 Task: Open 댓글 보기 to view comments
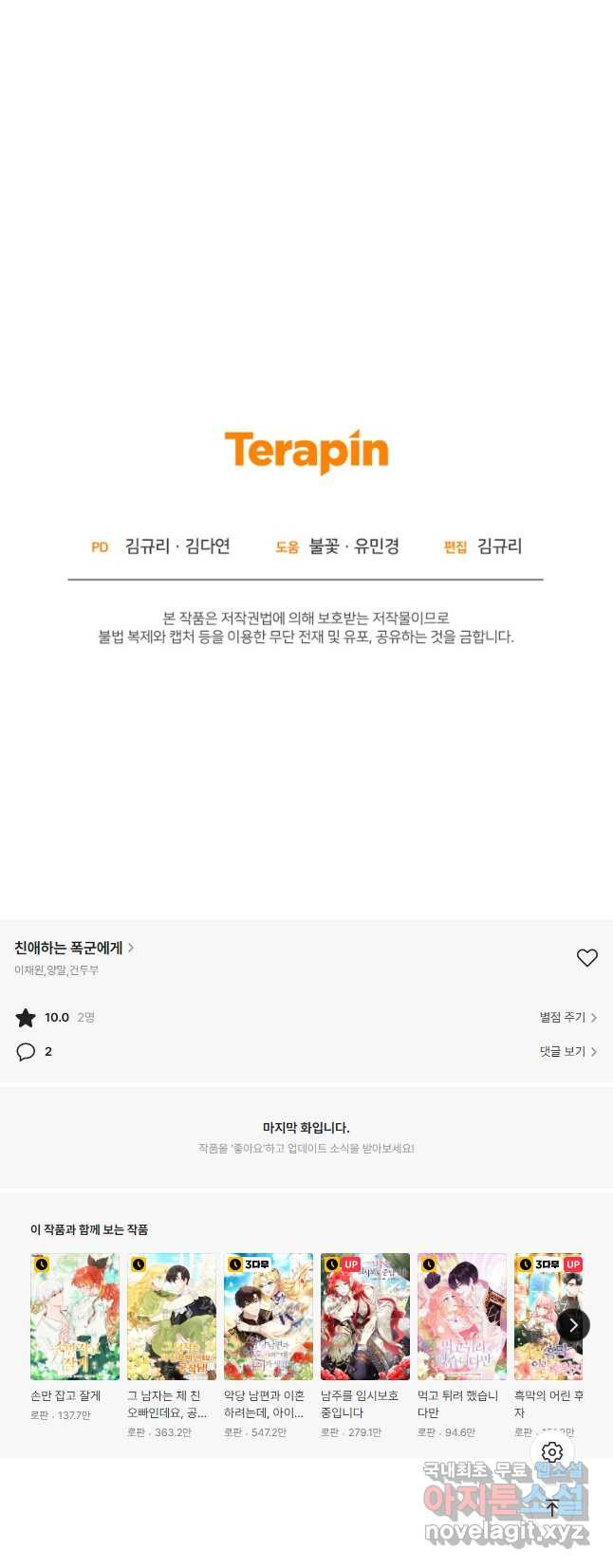tap(567, 1051)
